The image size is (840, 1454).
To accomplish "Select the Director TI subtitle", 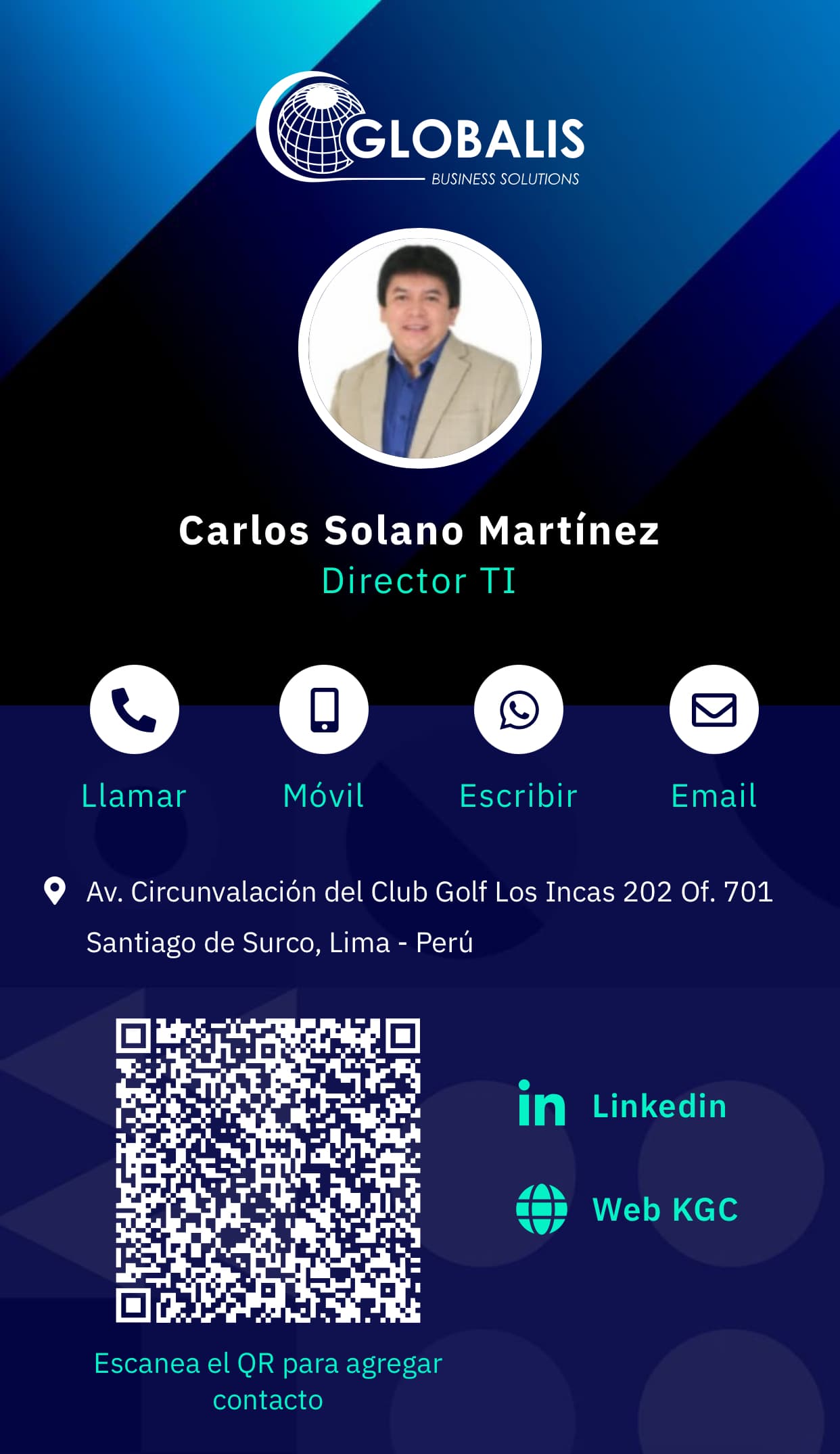I will click(x=419, y=580).
